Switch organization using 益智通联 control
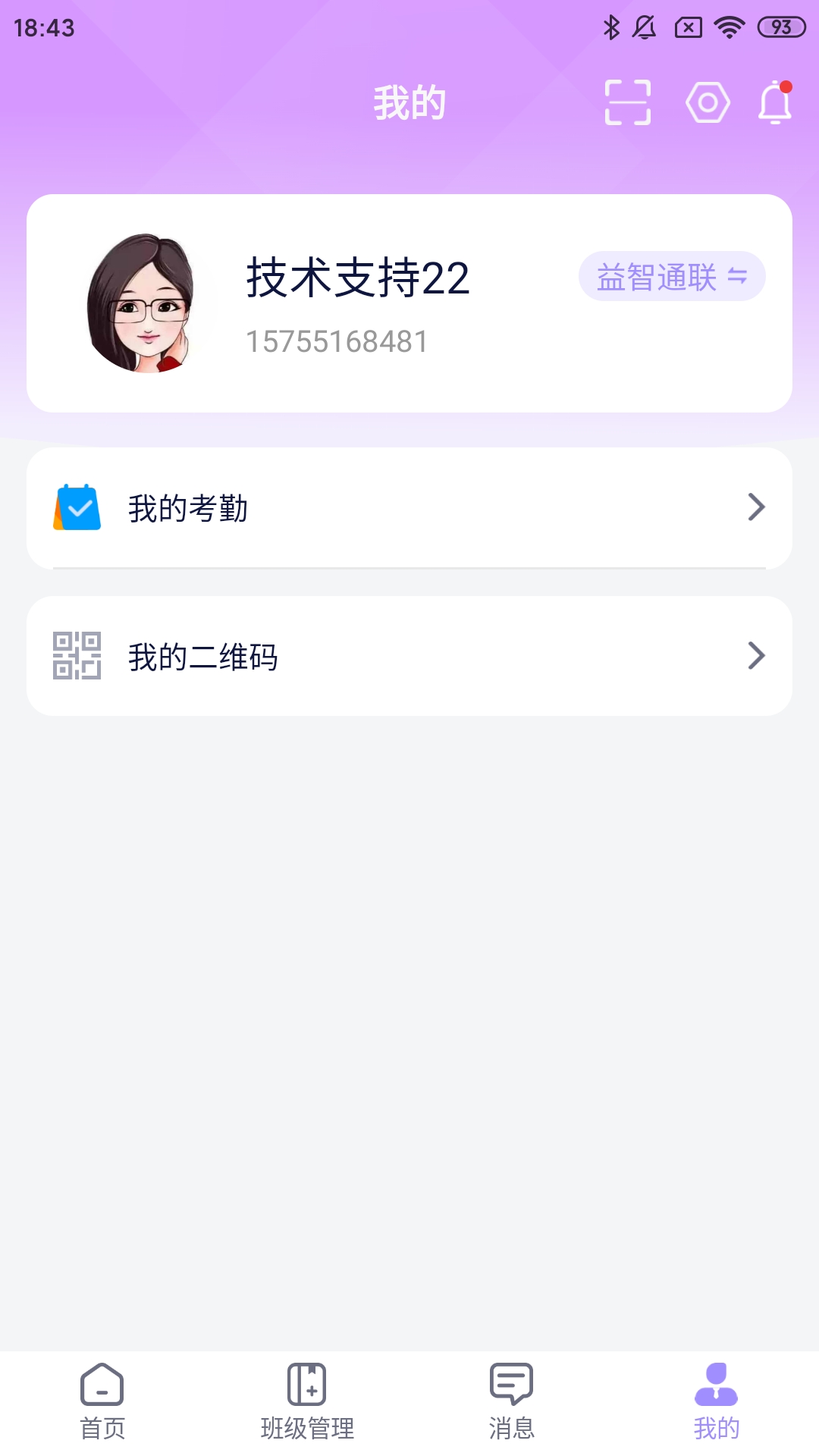Viewport: 819px width, 1456px height. coord(672,277)
